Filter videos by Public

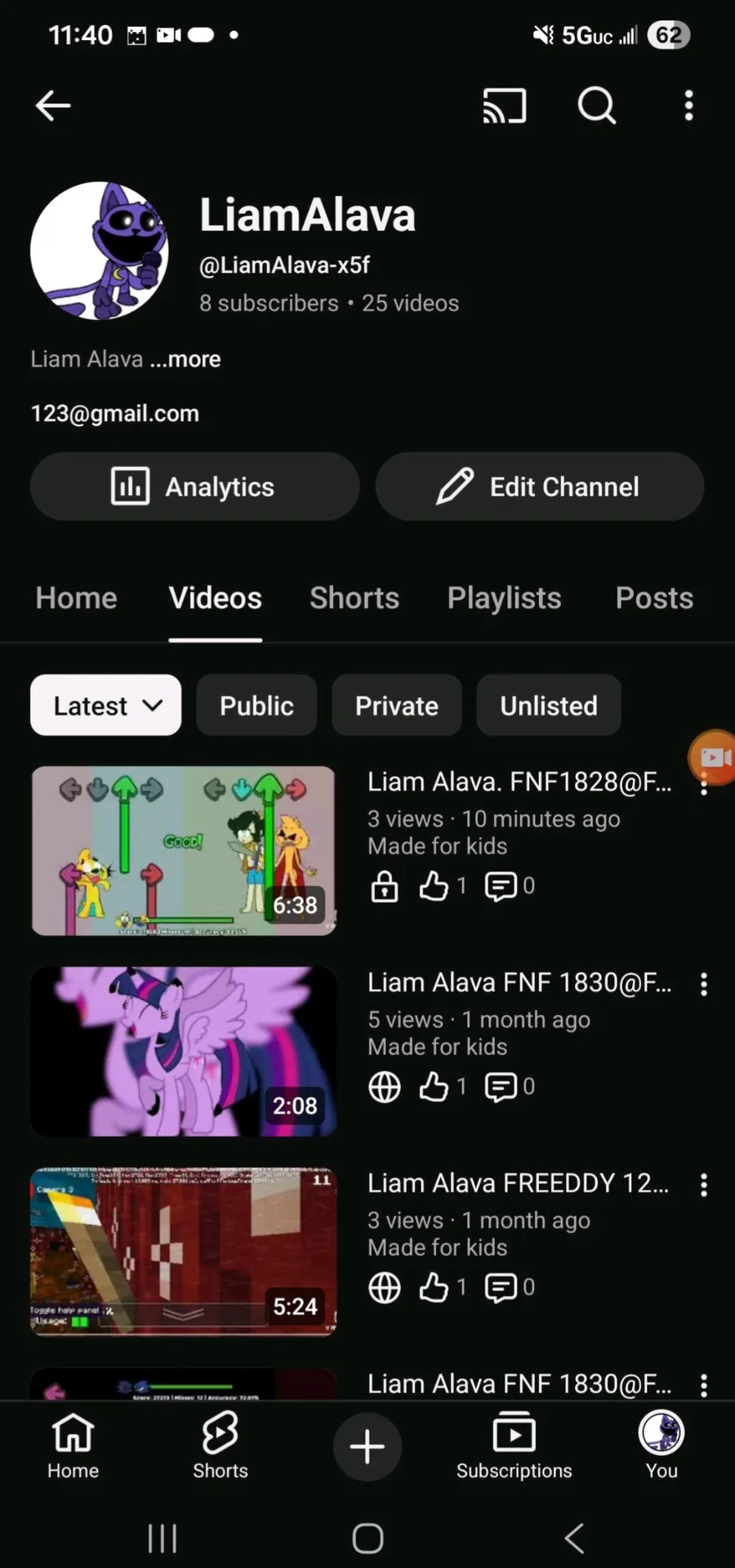pos(256,706)
